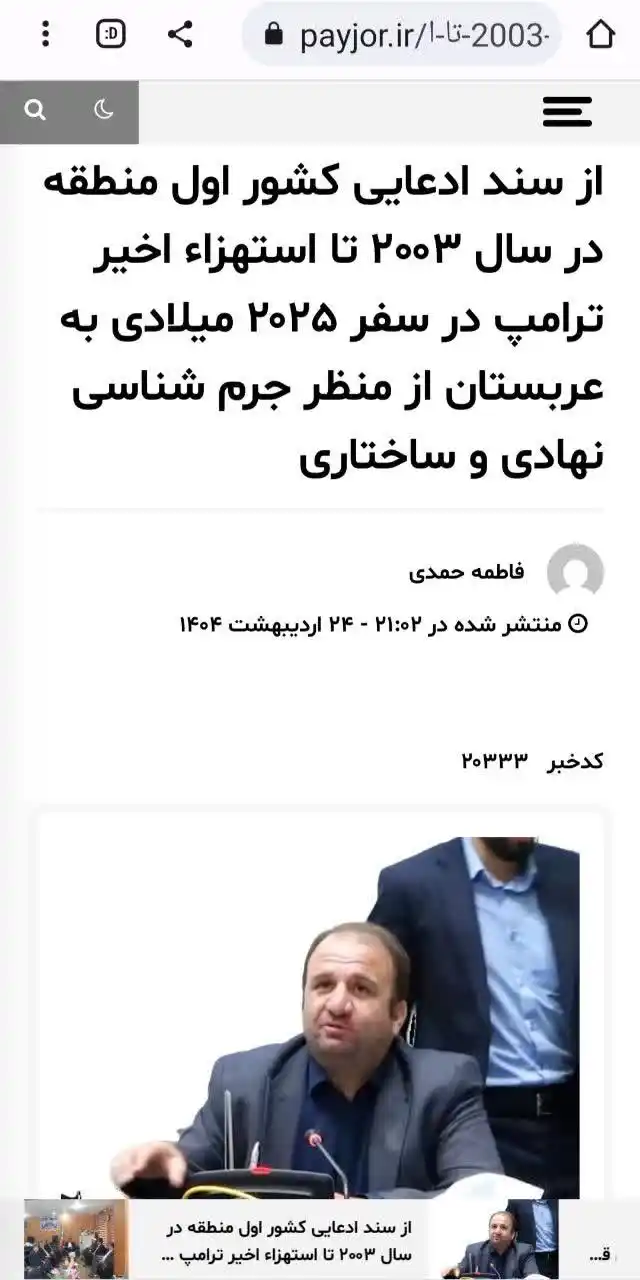Screen dimensions: 640x1280
Task: Go to the browser home page
Action: pos(600,35)
